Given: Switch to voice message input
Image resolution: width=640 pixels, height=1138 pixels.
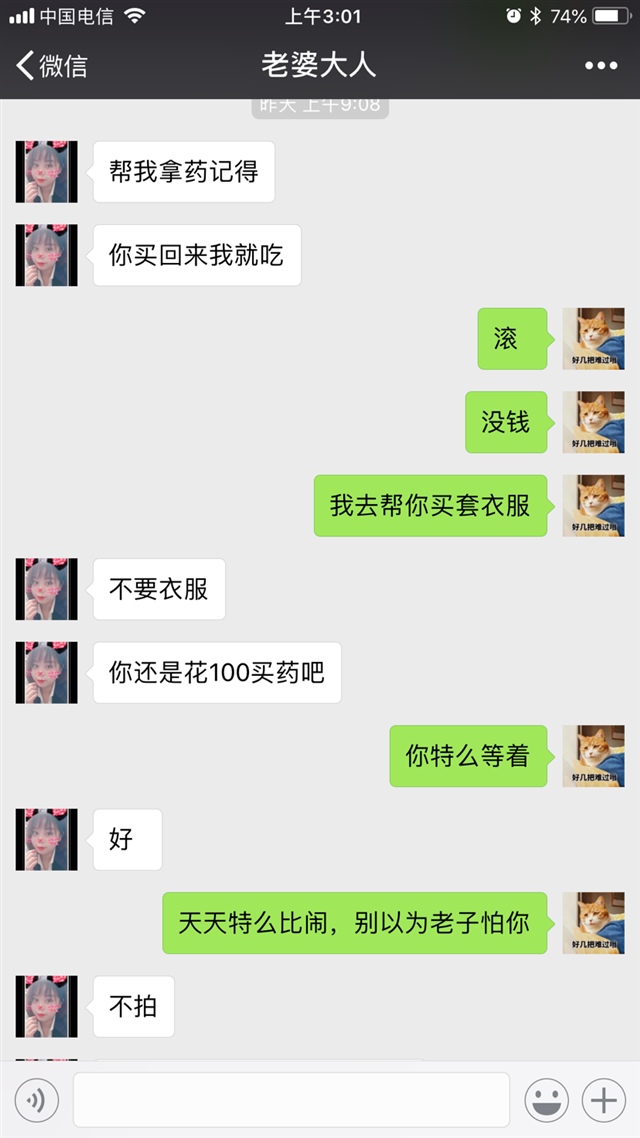Looking at the screenshot, I should click(x=37, y=1101).
